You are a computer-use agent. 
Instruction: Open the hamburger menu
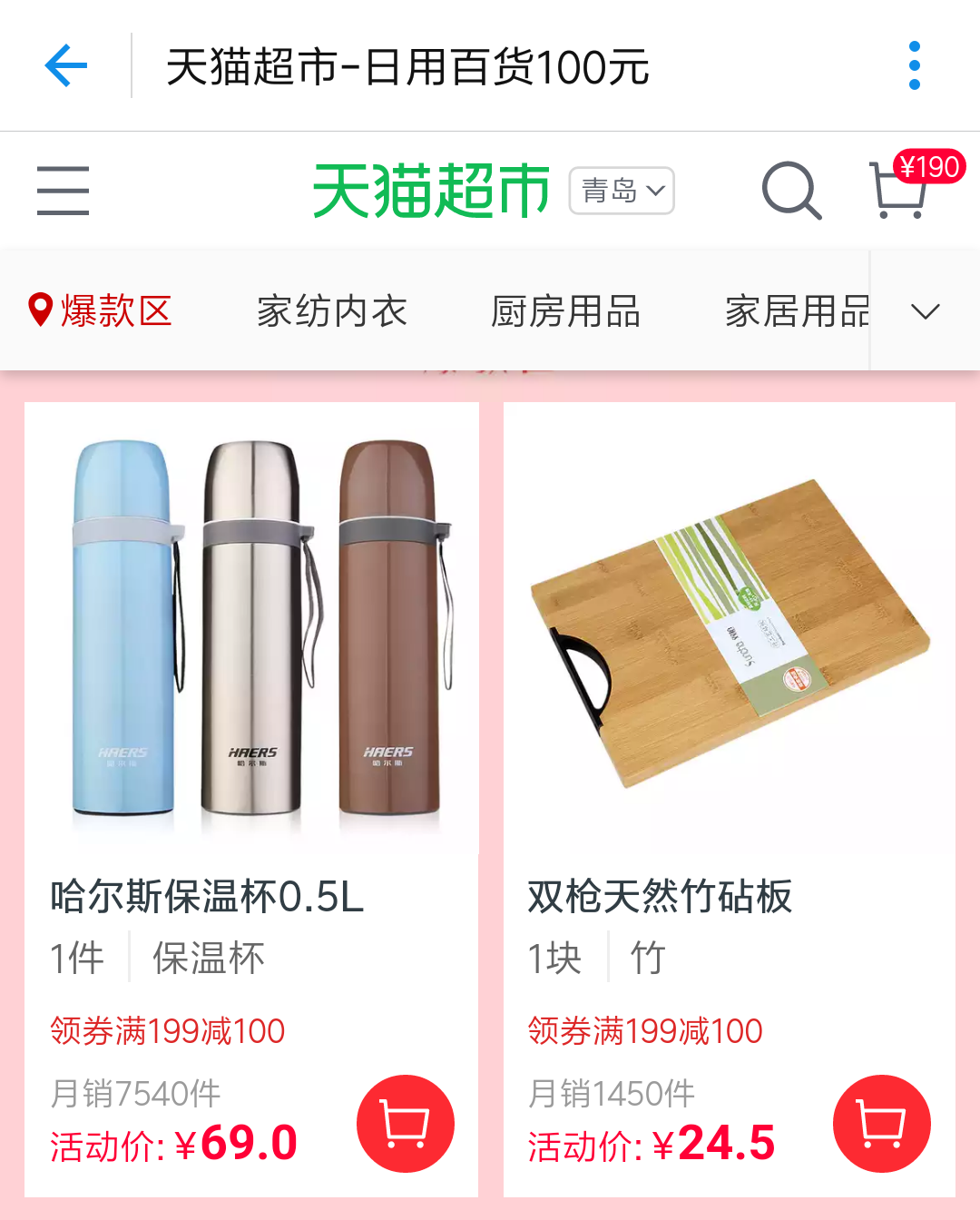[63, 191]
